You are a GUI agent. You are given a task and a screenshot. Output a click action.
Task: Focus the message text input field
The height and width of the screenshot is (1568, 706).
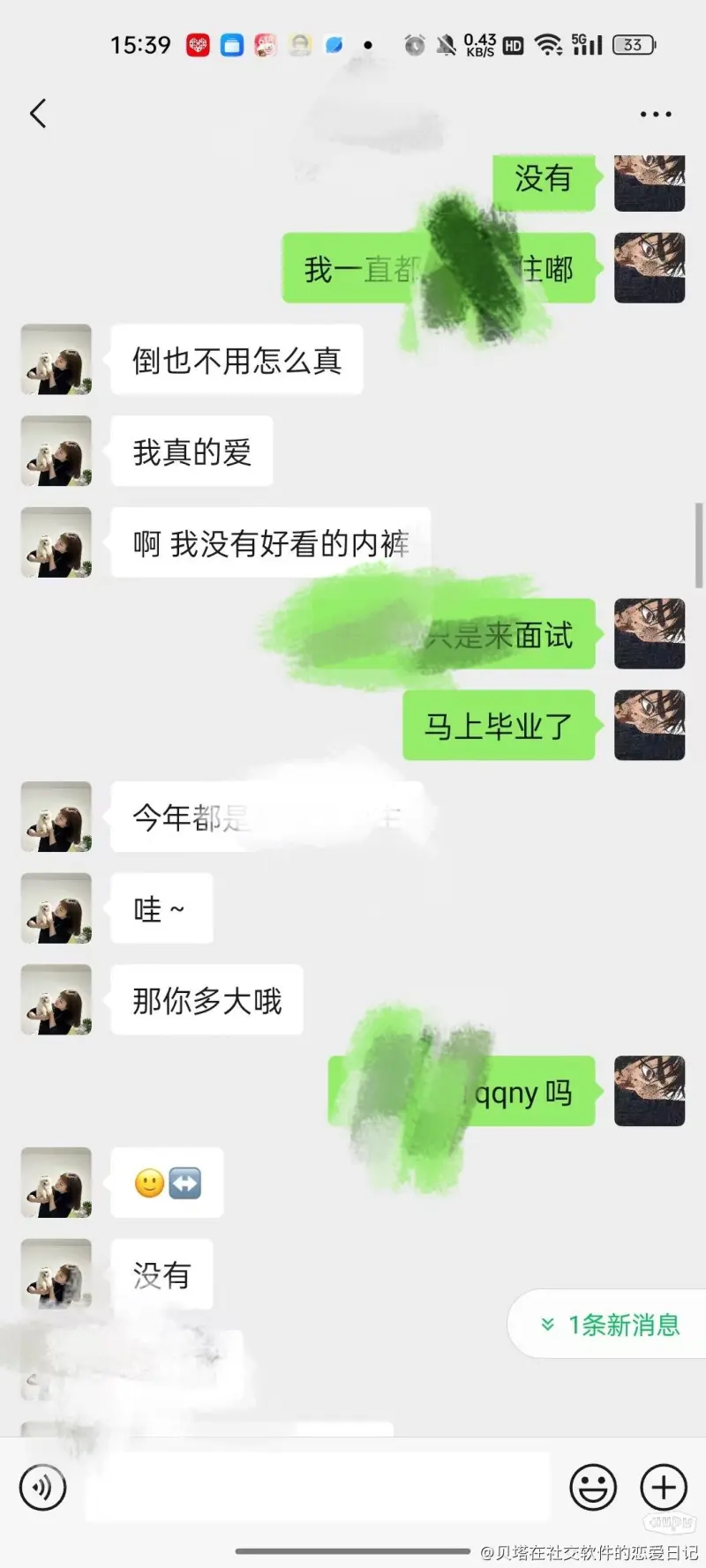coord(318,1487)
